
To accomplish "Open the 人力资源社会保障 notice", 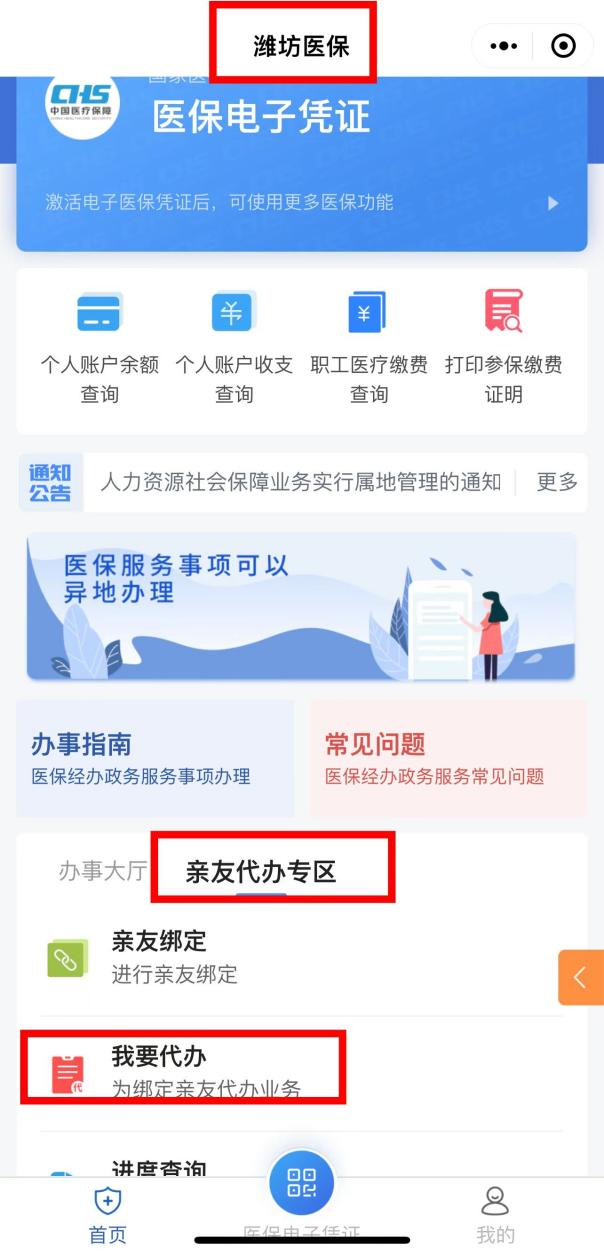I will [x=300, y=482].
